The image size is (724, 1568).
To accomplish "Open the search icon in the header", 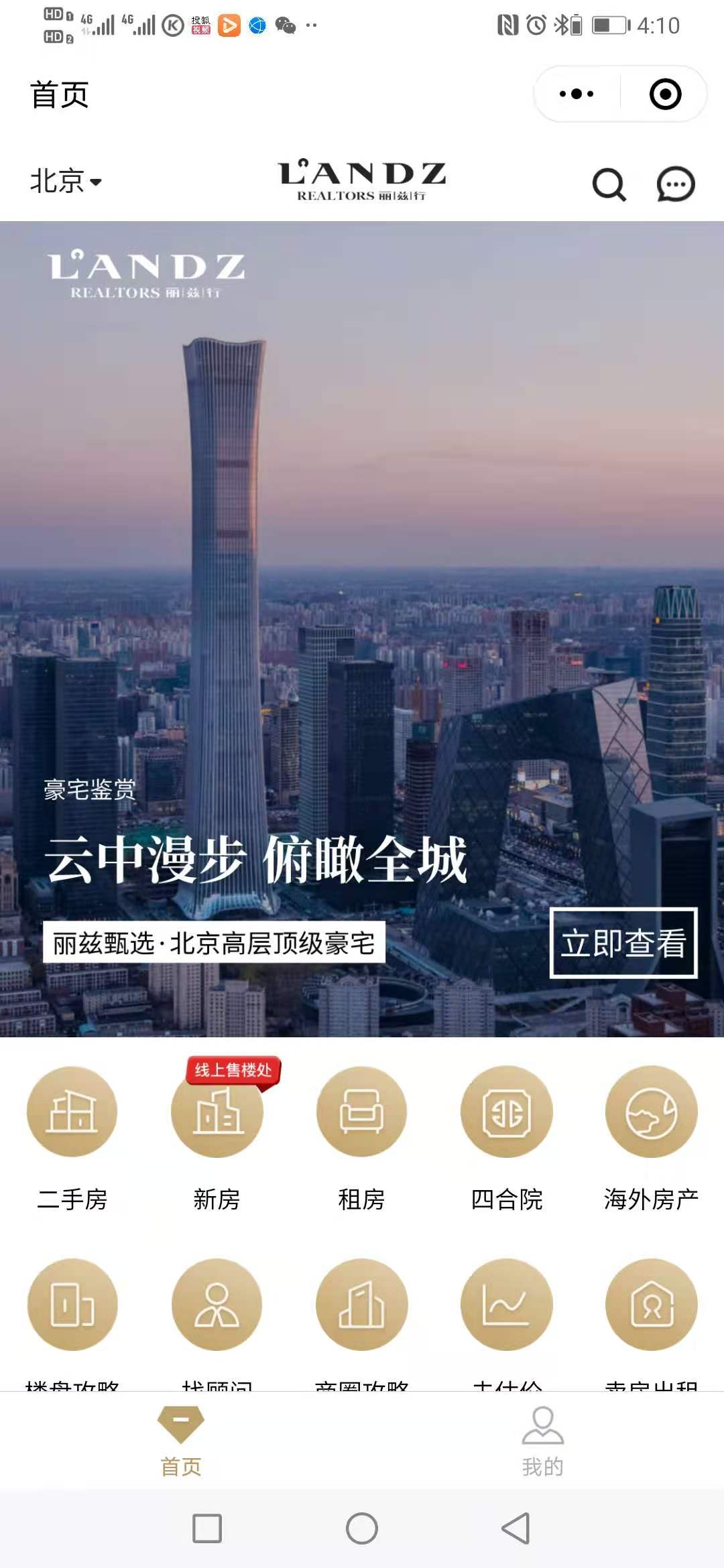I will point(609,184).
